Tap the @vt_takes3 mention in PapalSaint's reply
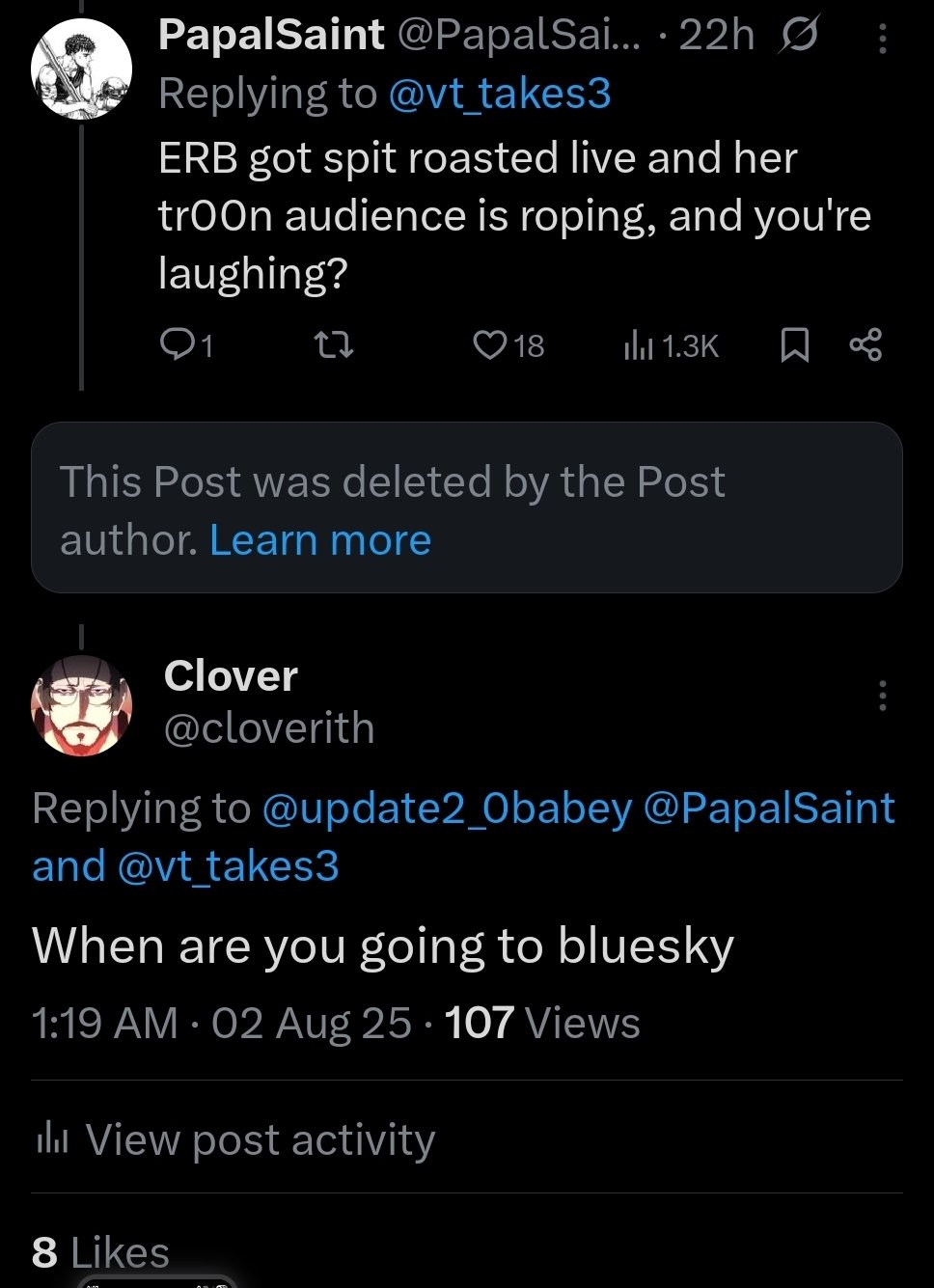Image resolution: width=934 pixels, height=1288 pixels. pos(499,94)
